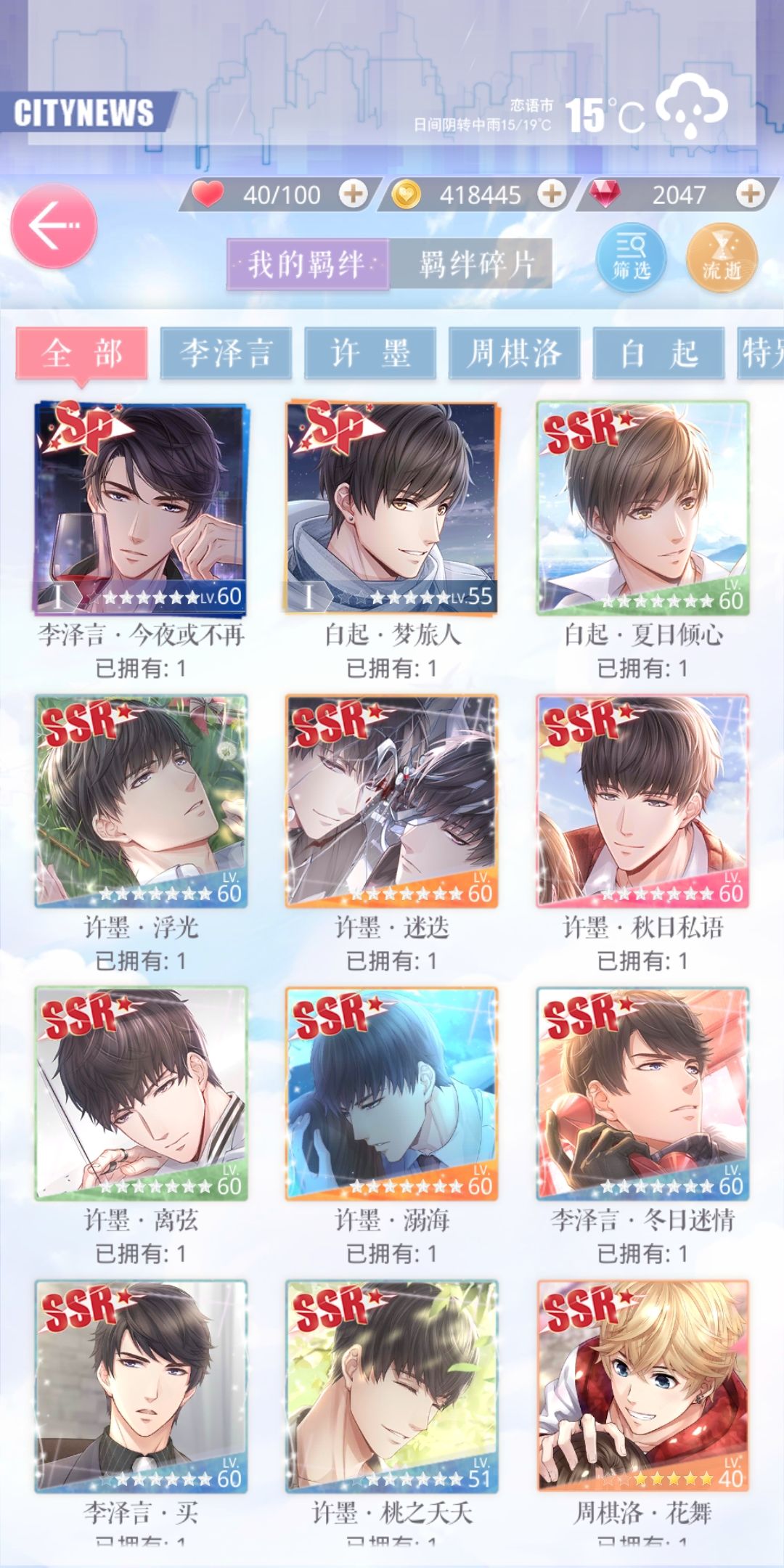The height and width of the screenshot is (1568, 784).
Task: View the card 许墨·溺海
Action: (391, 1093)
